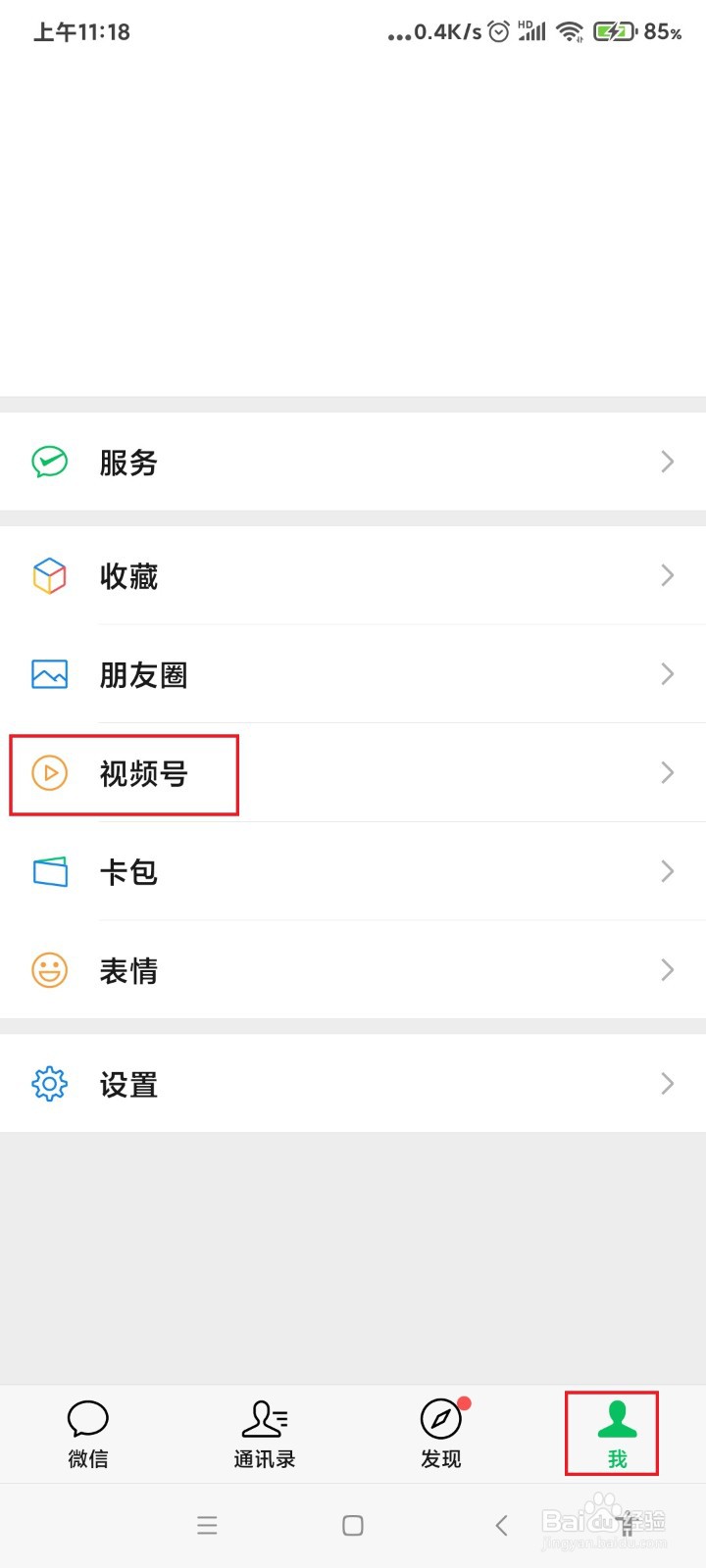Switch to the 通讯录 contacts tab

tap(265, 1433)
